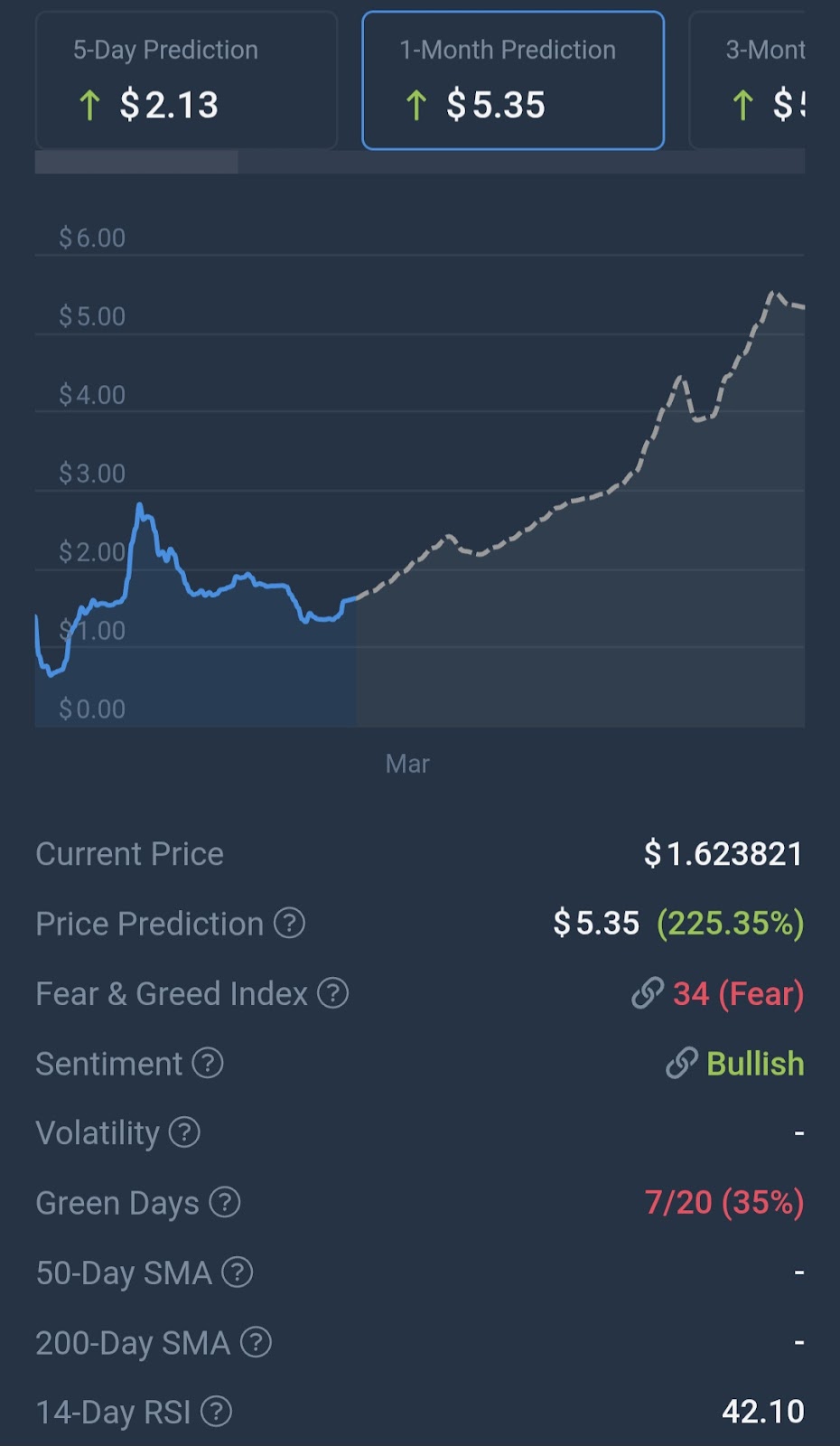The height and width of the screenshot is (1446, 840).
Task: Show the Sentiment help tooltip
Action: [208, 1063]
